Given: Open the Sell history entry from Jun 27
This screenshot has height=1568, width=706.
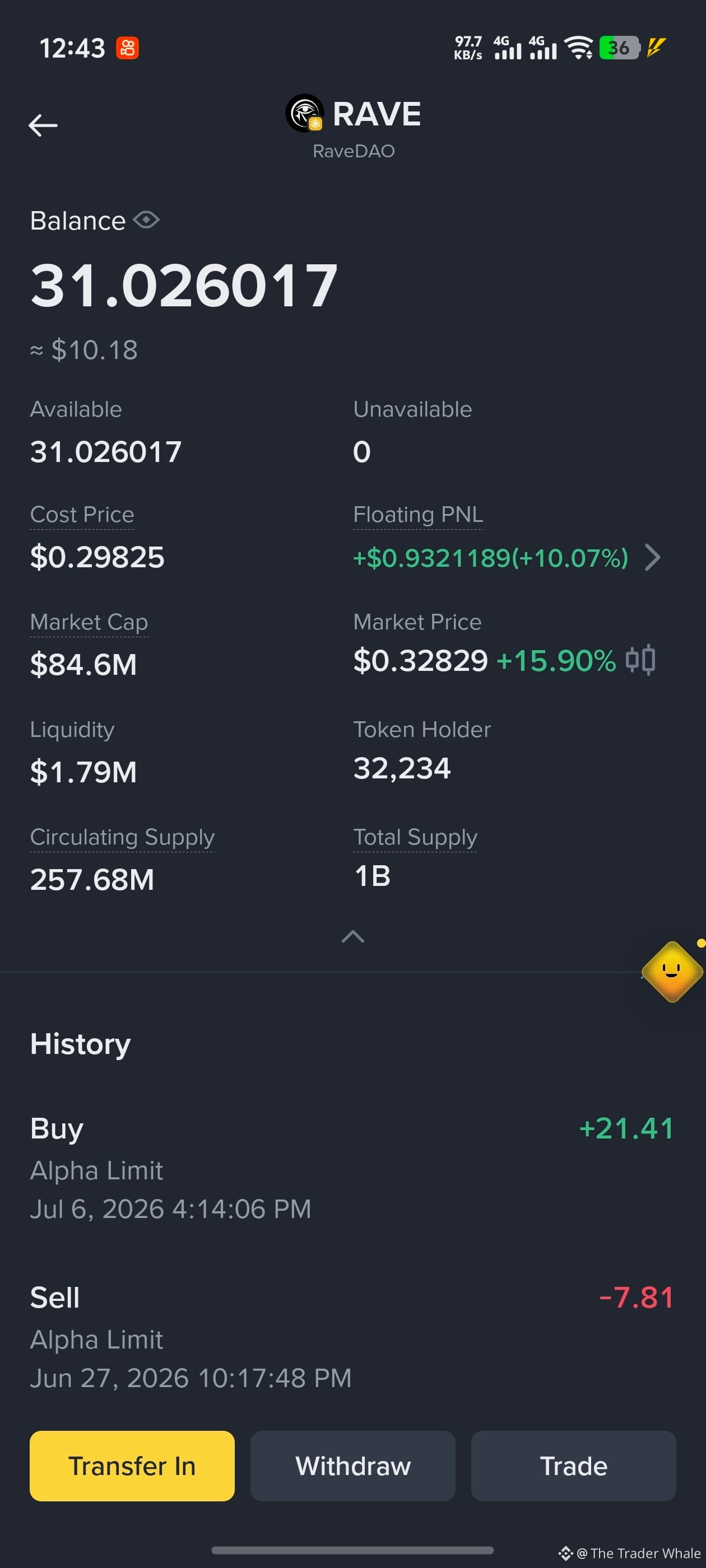Looking at the screenshot, I should tap(352, 1337).
